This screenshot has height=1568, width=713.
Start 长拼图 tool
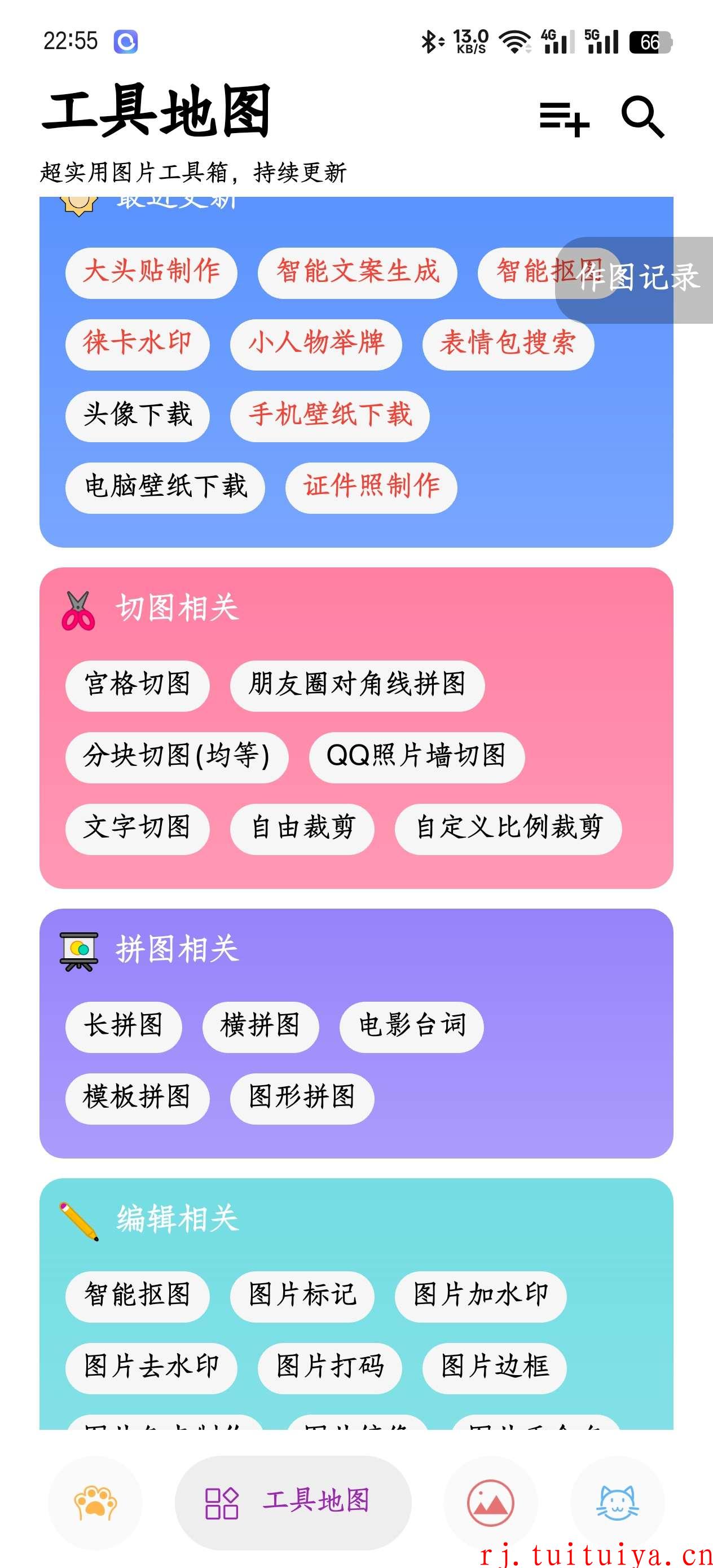pyautogui.click(x=124, y=1027)
